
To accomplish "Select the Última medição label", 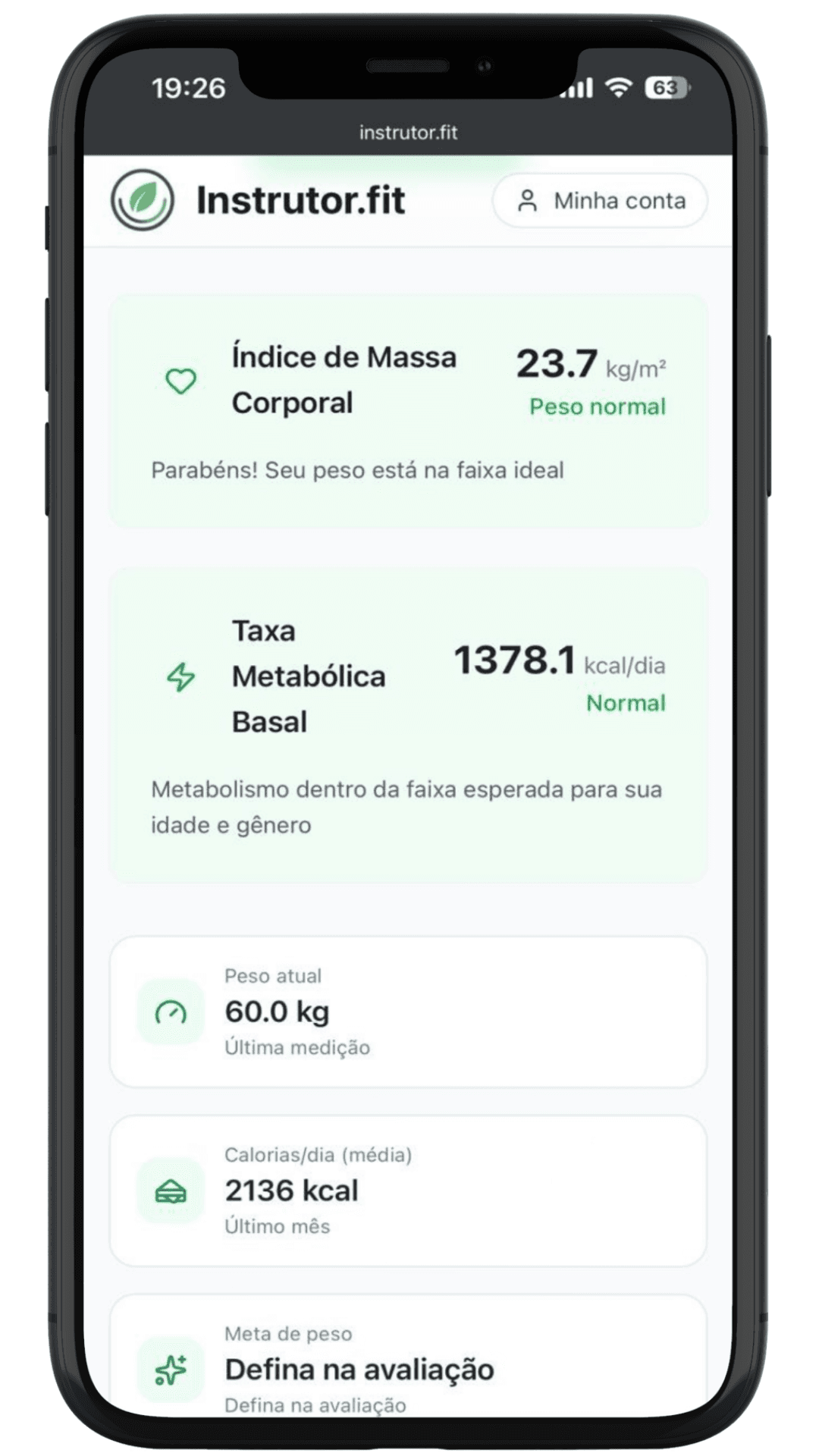I will pos(297,1047).
